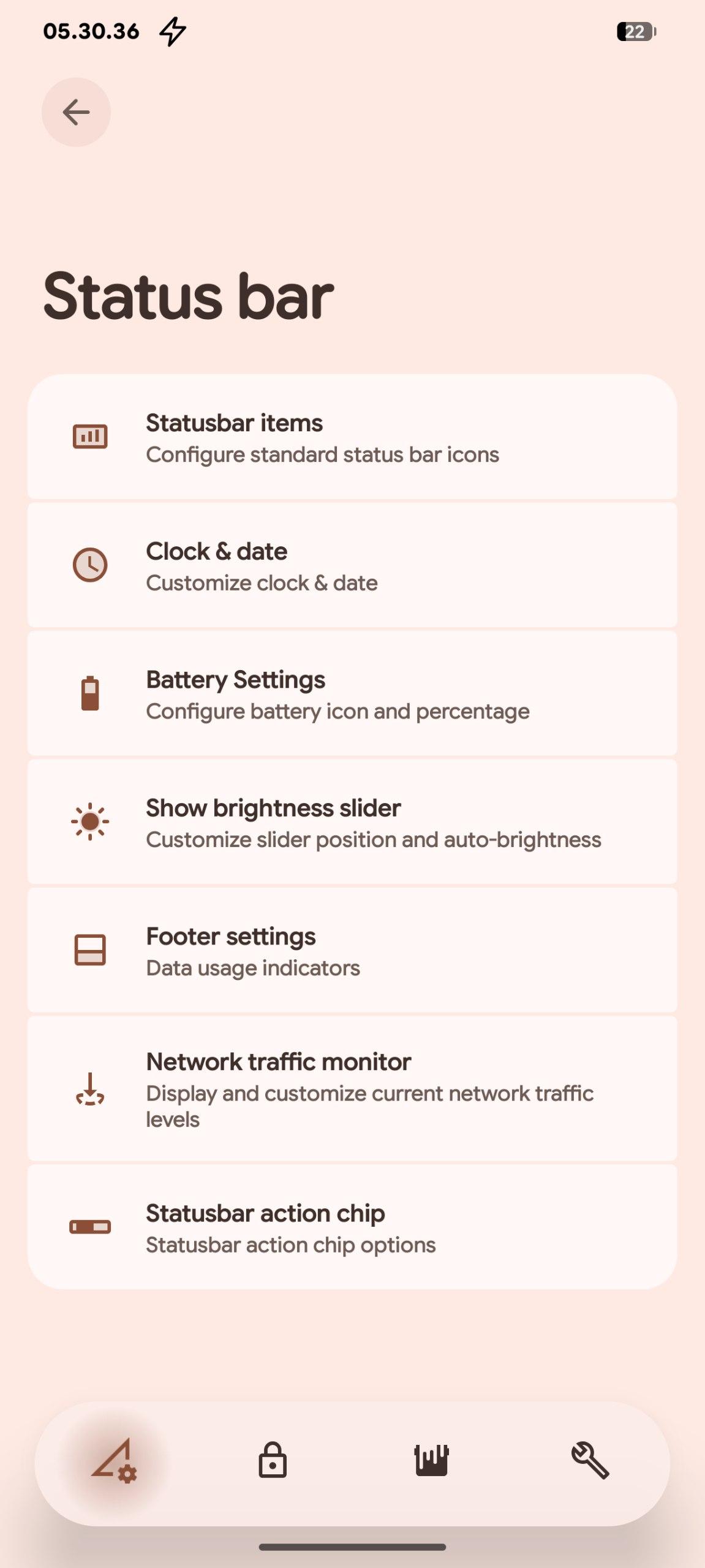Open Statusbar action chip options
Screen dimensions: 705x1568
tap(352, 1227)
